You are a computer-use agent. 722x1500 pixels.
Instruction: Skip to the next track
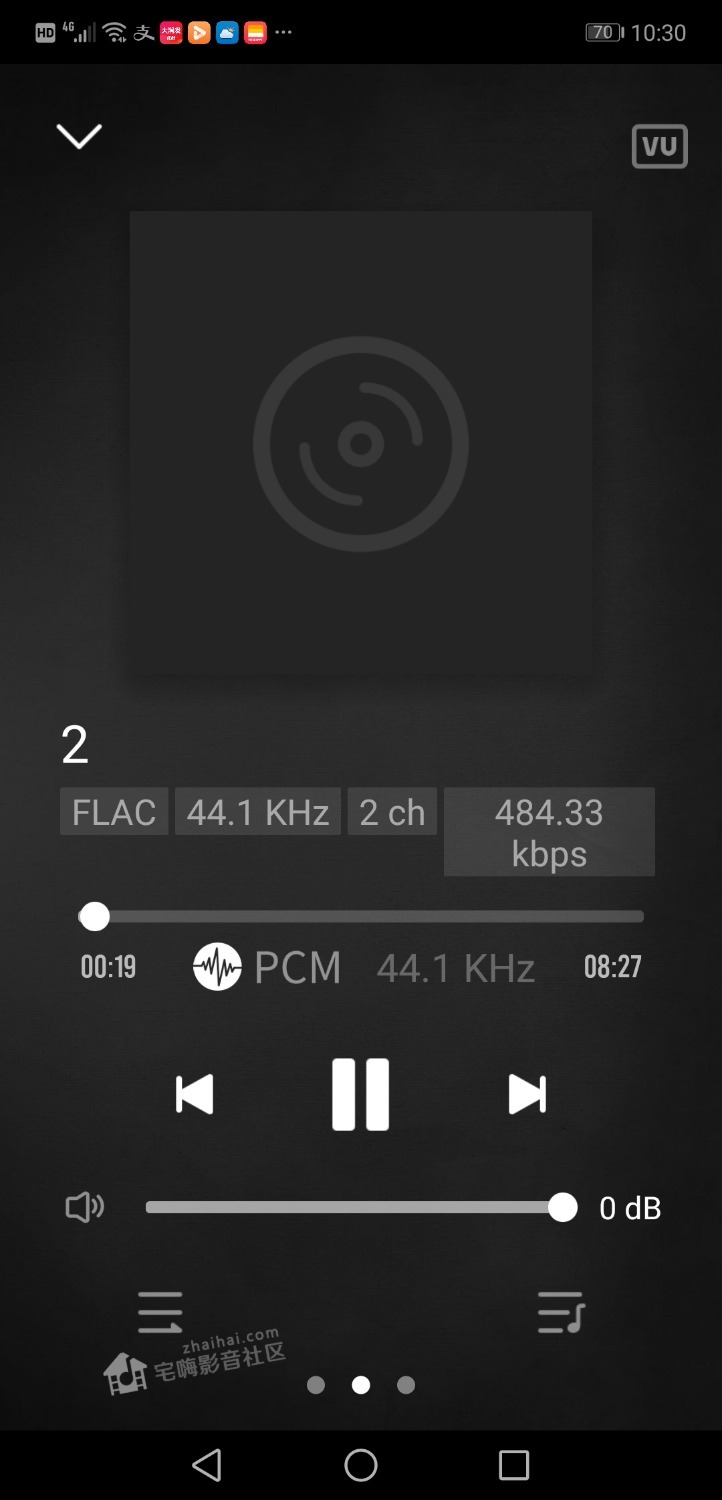tap(527, 1094)
